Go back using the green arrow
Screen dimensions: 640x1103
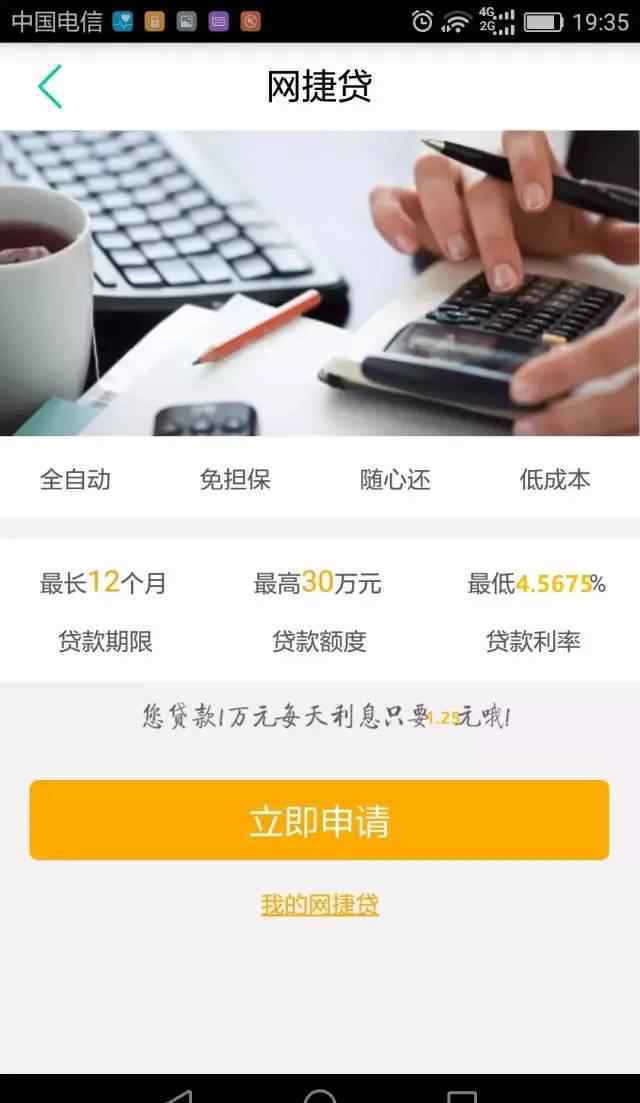pyautogui.click(x=50, y=87)
